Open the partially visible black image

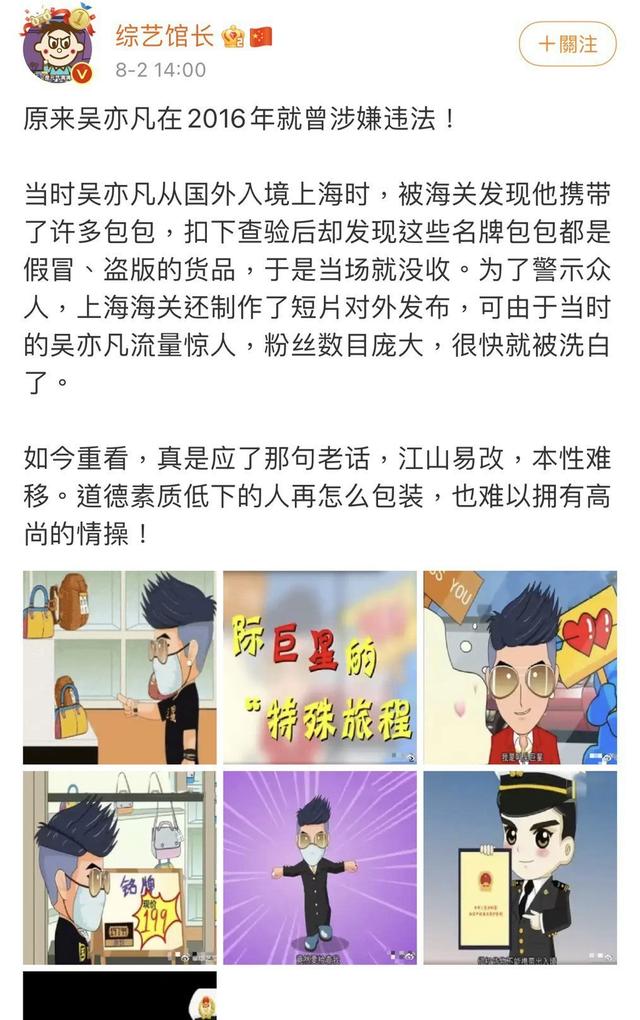(x=119, y=995)
